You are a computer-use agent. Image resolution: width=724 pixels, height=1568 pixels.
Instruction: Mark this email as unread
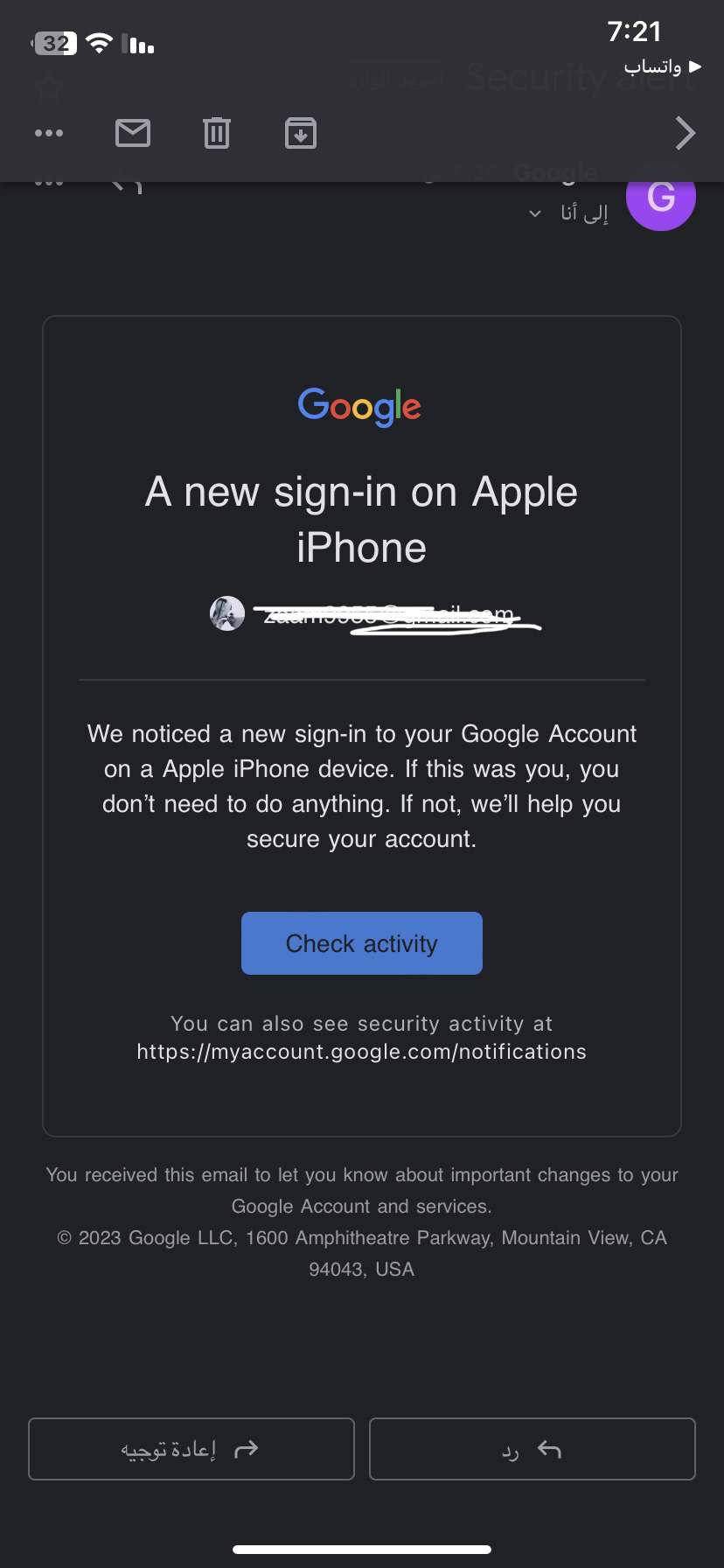[x=133, y=133]
